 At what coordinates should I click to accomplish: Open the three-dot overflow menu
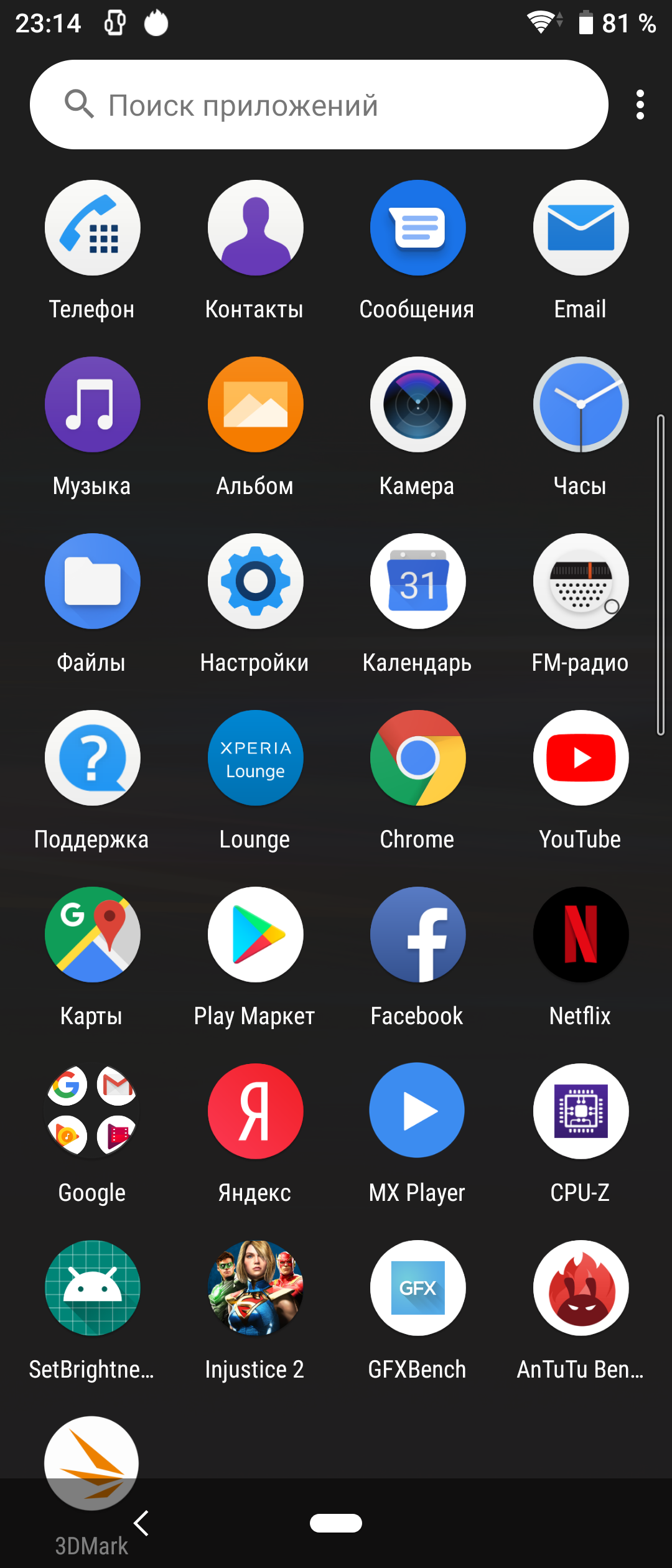coord(640,105)
